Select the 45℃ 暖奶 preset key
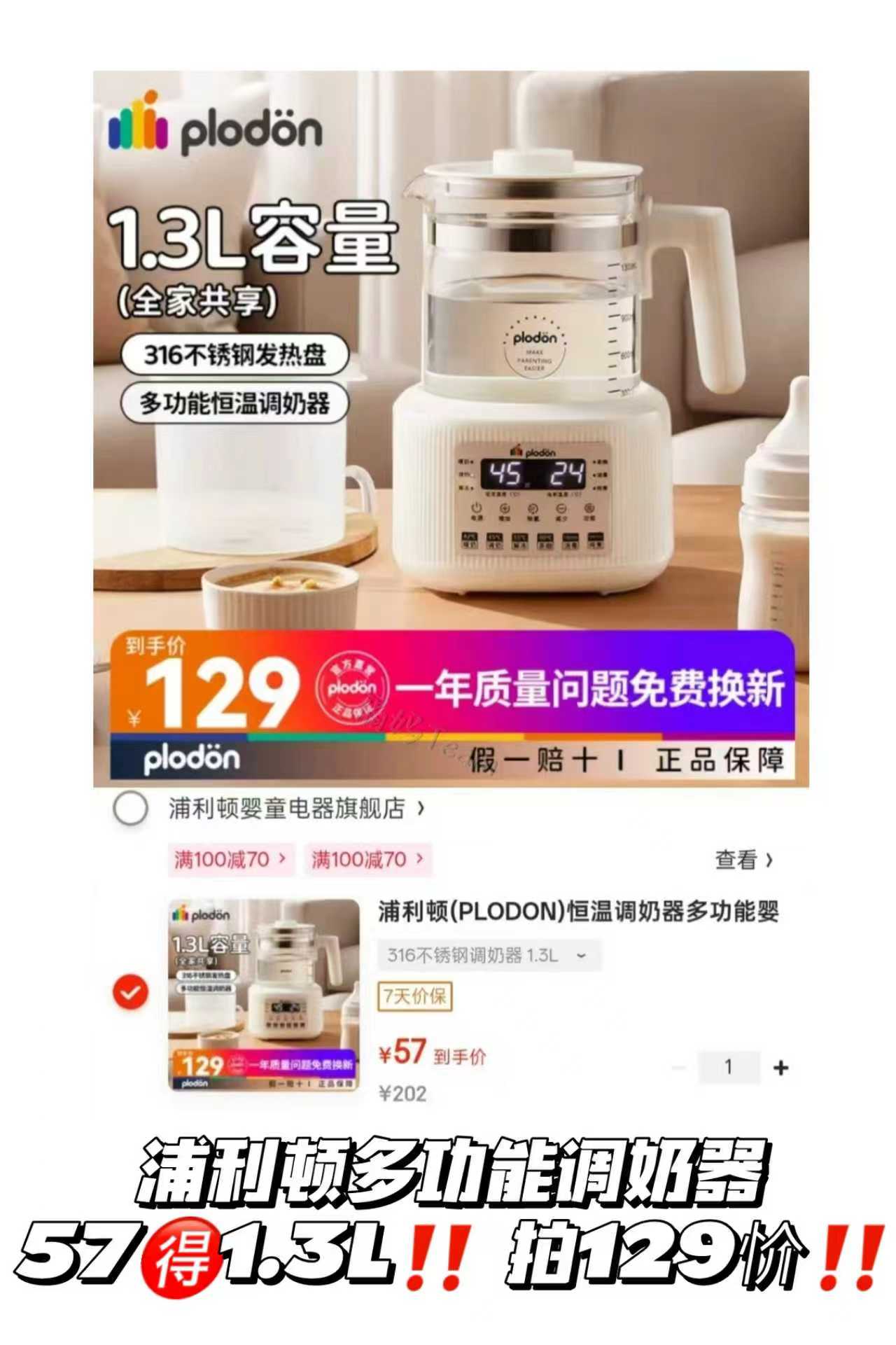 pos(470,541)
